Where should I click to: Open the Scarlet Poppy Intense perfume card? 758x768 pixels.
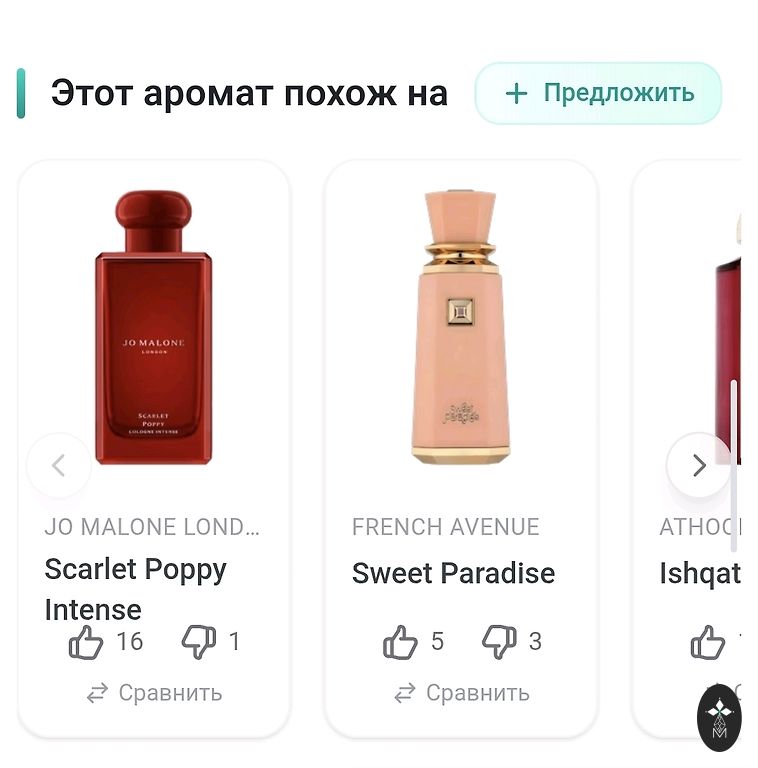pos(154,330)
